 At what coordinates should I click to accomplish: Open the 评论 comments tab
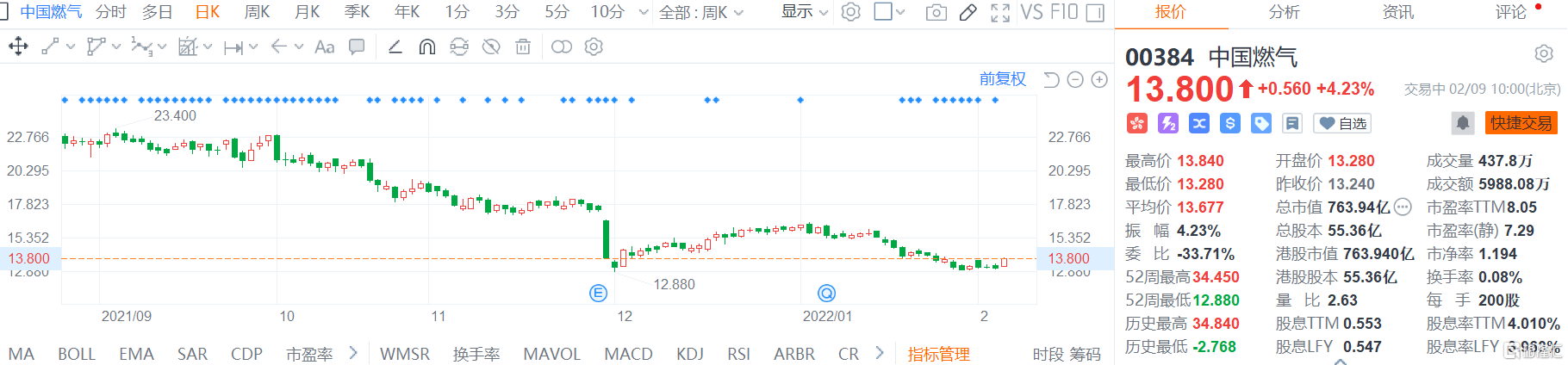click(1510, 12)
